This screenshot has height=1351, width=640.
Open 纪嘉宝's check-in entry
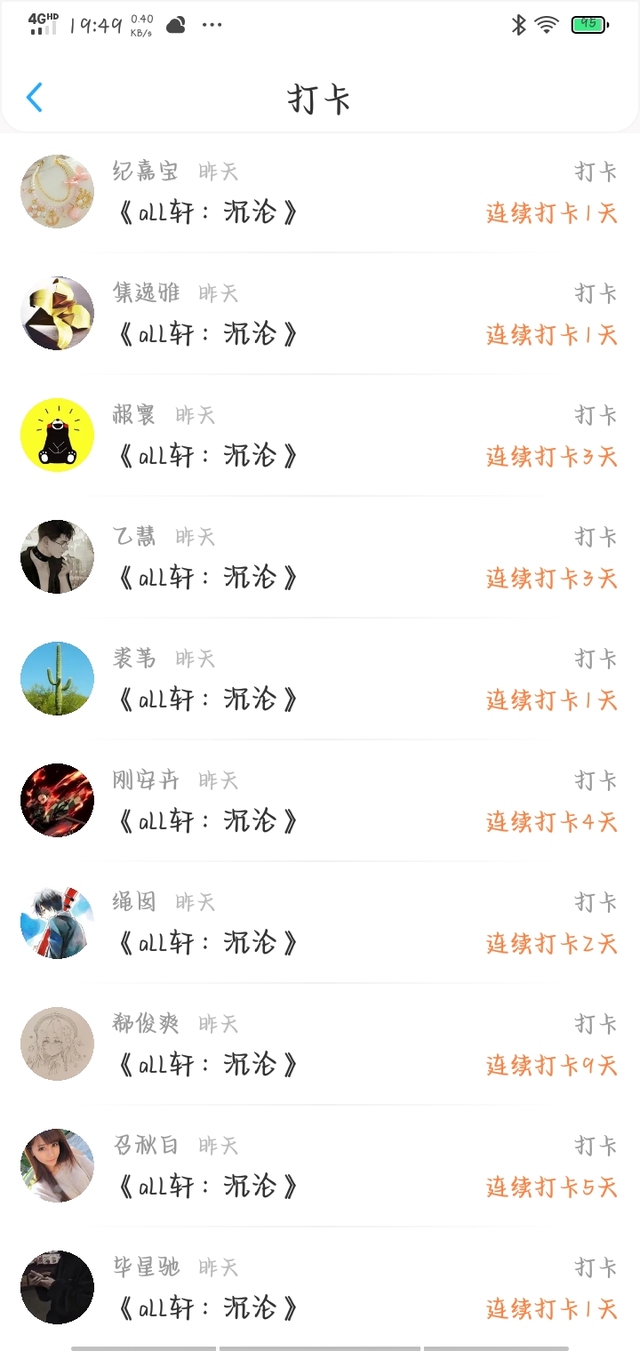coord(320,192)
